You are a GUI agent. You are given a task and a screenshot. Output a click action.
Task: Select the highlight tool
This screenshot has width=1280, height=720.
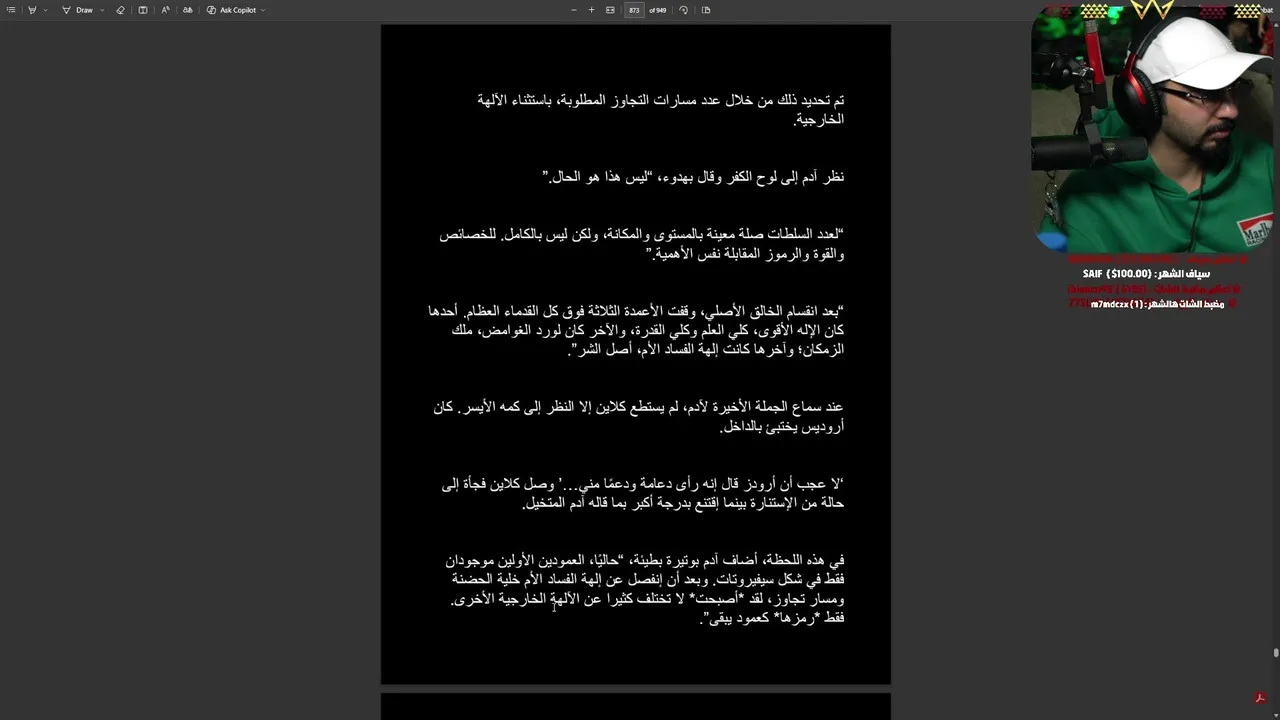[x=32, y=10]
